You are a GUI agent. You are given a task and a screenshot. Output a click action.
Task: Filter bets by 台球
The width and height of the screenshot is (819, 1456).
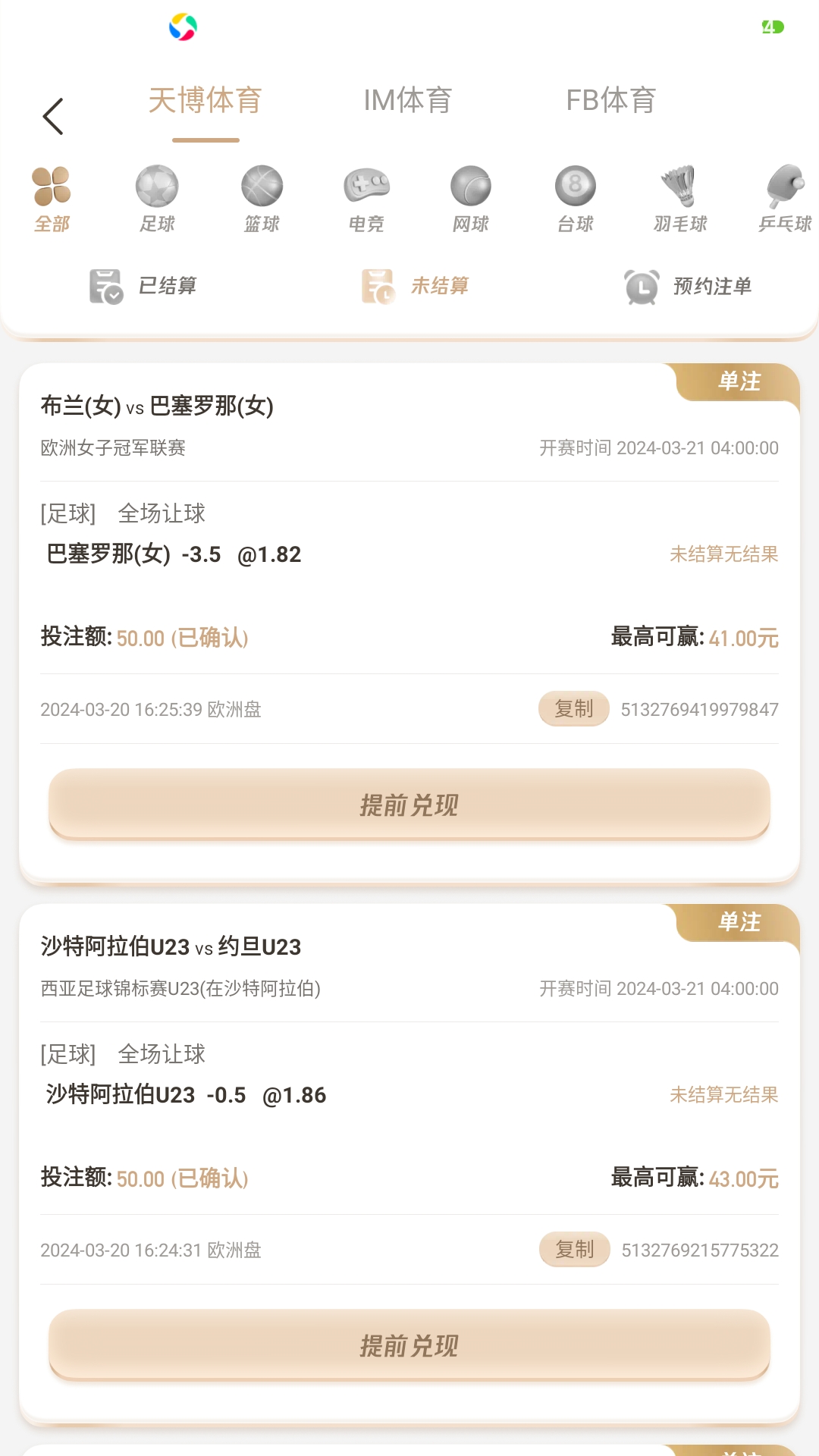coord(576,199)
